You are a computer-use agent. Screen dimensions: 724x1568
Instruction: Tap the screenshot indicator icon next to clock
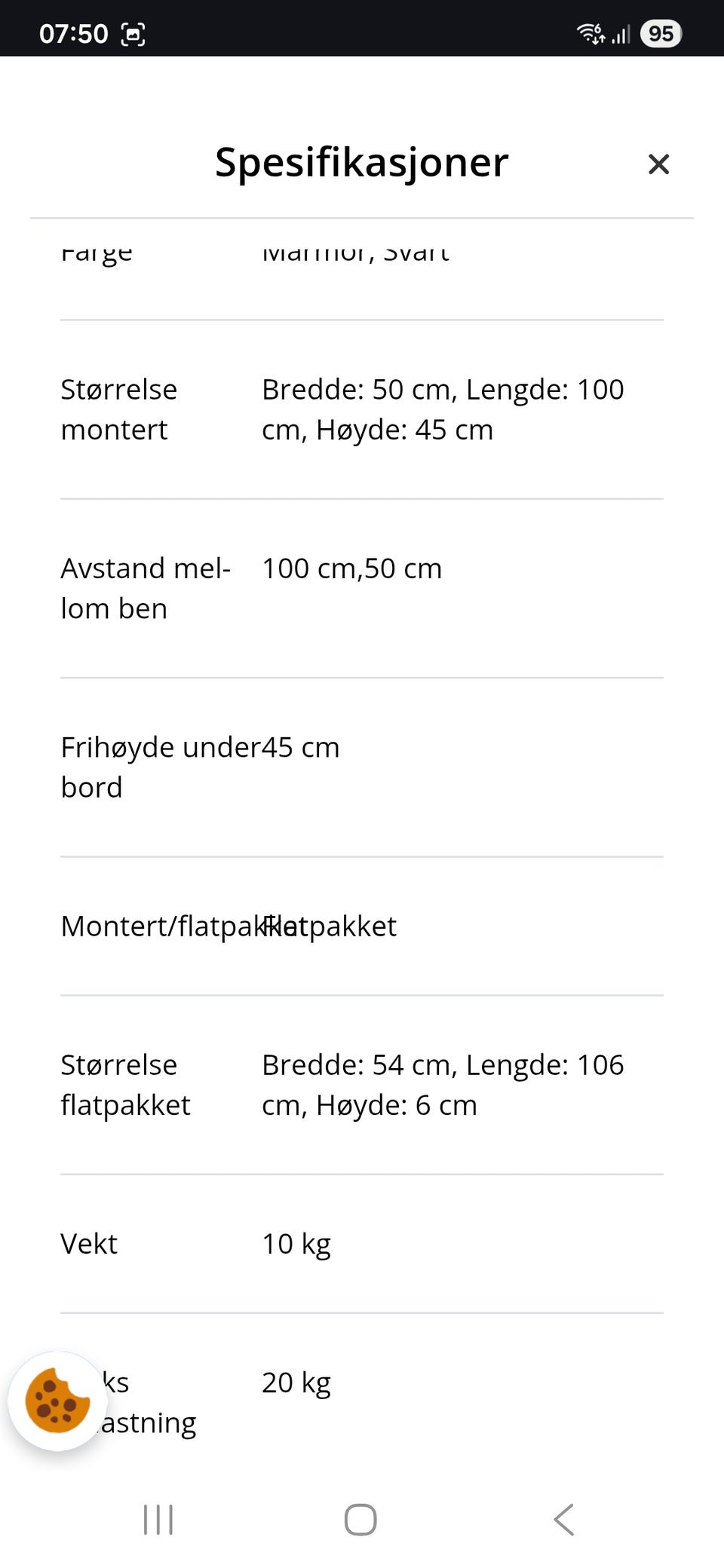tap(133, 33)
